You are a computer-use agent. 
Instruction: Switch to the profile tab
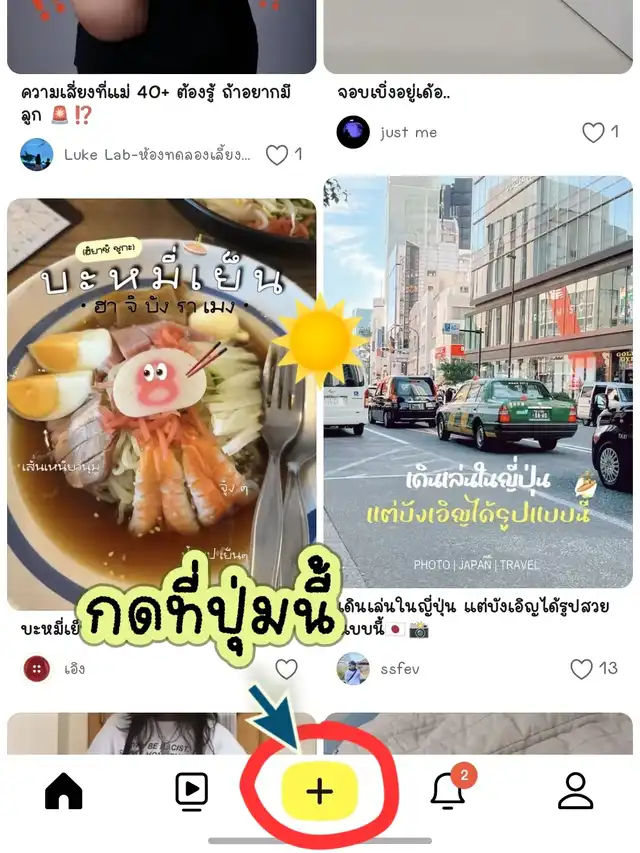(x=575, y=791)
